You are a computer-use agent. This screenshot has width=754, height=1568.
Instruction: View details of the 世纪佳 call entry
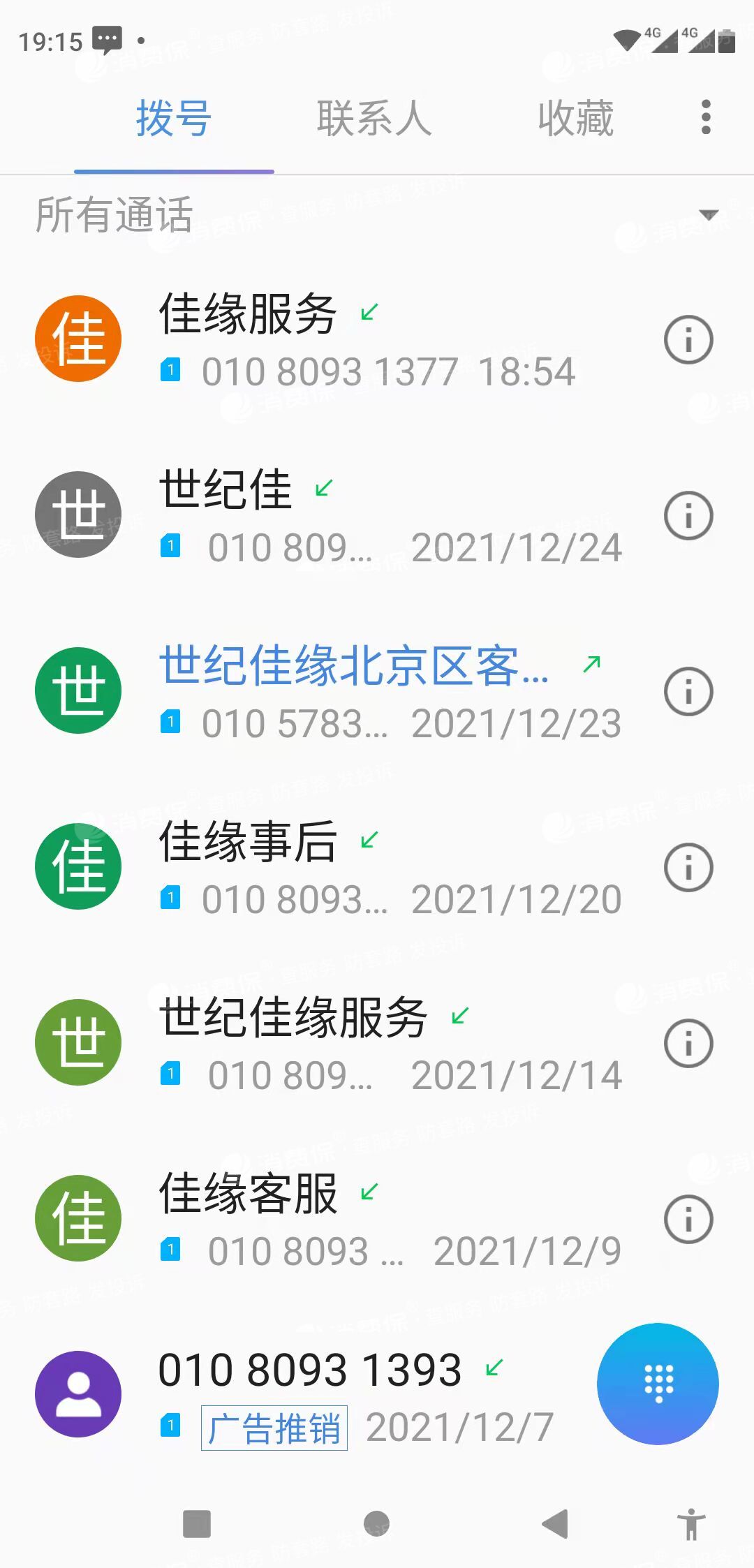tap(688, 516)
